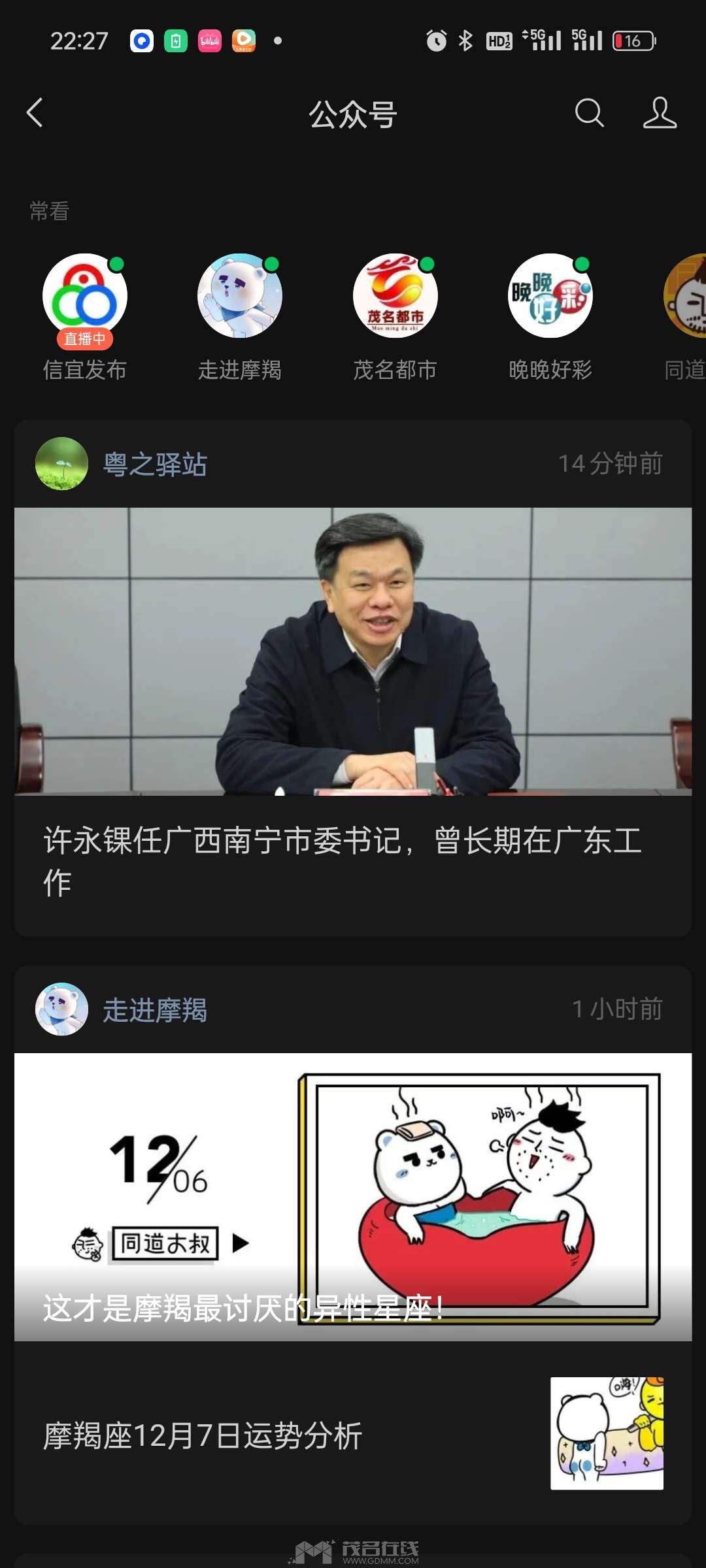
Task: Open article 这才是摩羯最讨厌的异性星座
Action: 353,1197
